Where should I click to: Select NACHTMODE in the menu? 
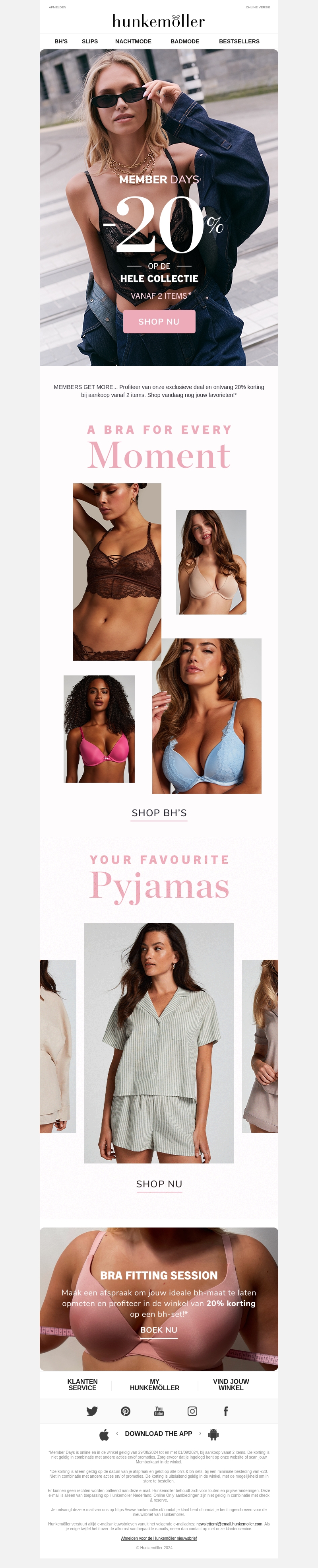pos(133,41)
